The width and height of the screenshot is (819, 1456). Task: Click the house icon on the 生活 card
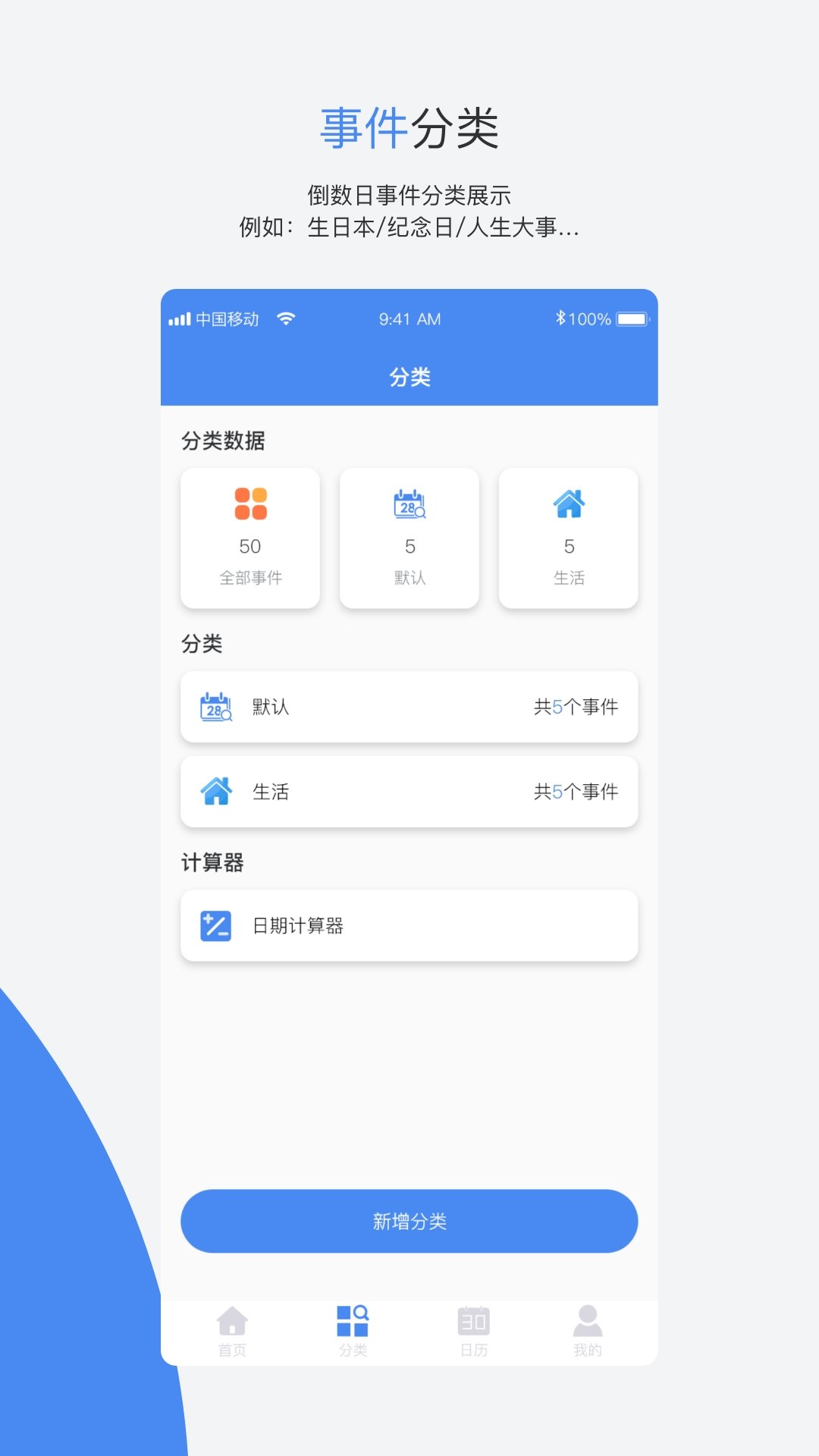pos(569,503)
